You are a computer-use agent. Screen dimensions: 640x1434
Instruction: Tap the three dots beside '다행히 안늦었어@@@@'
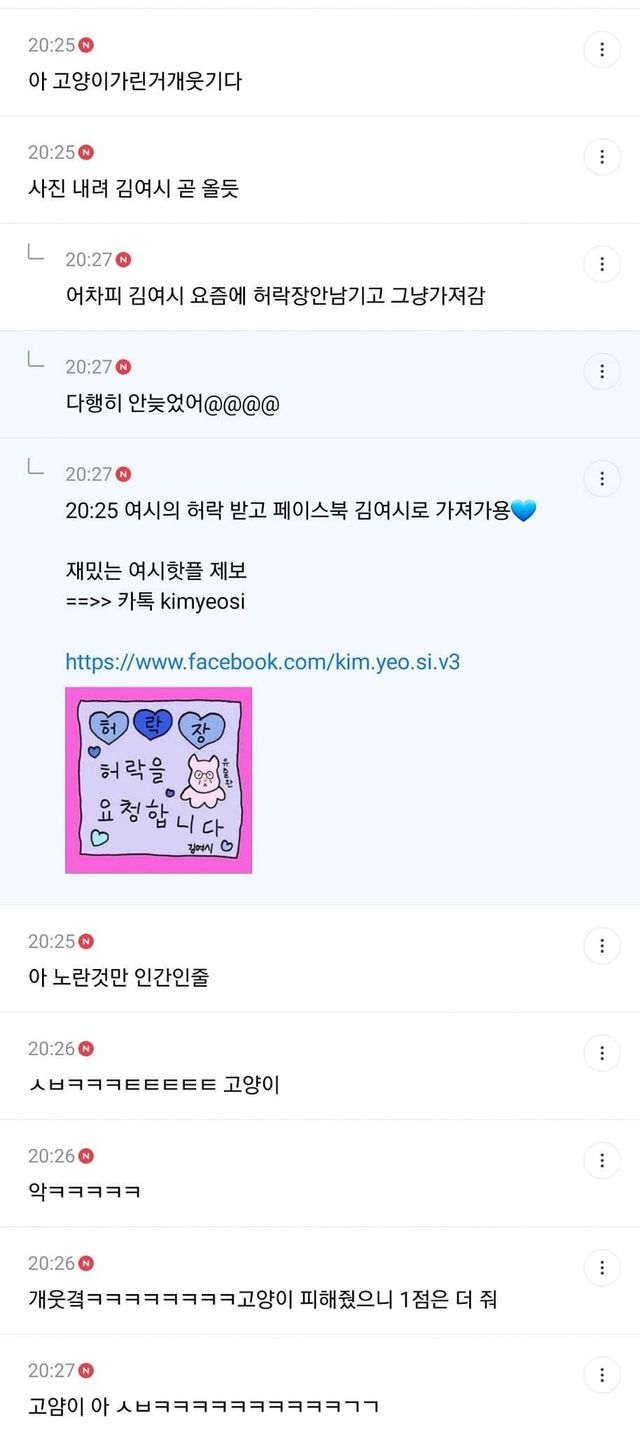pos(602,372)
